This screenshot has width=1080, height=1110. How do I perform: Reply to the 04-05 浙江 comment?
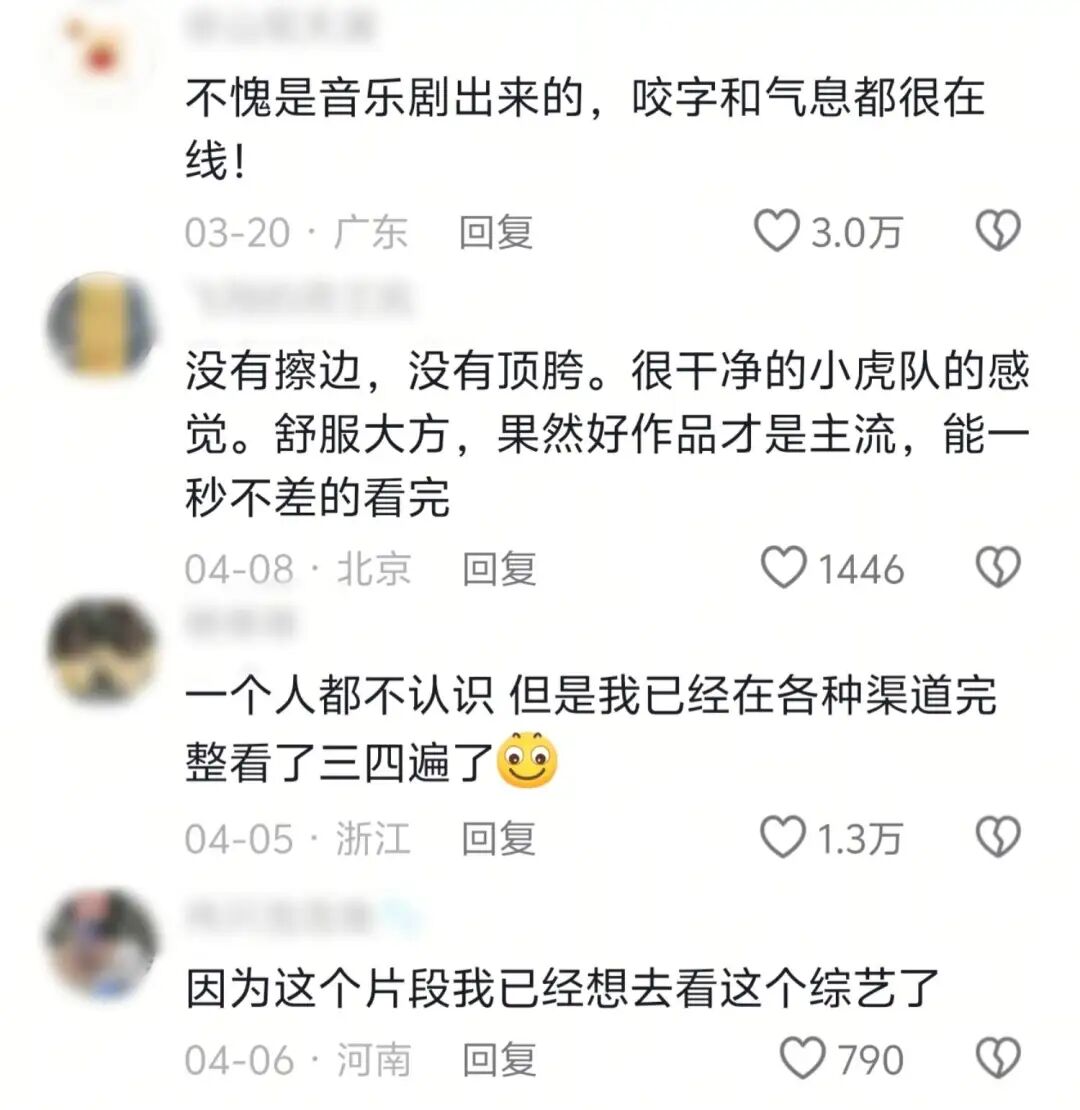(499, 838)
